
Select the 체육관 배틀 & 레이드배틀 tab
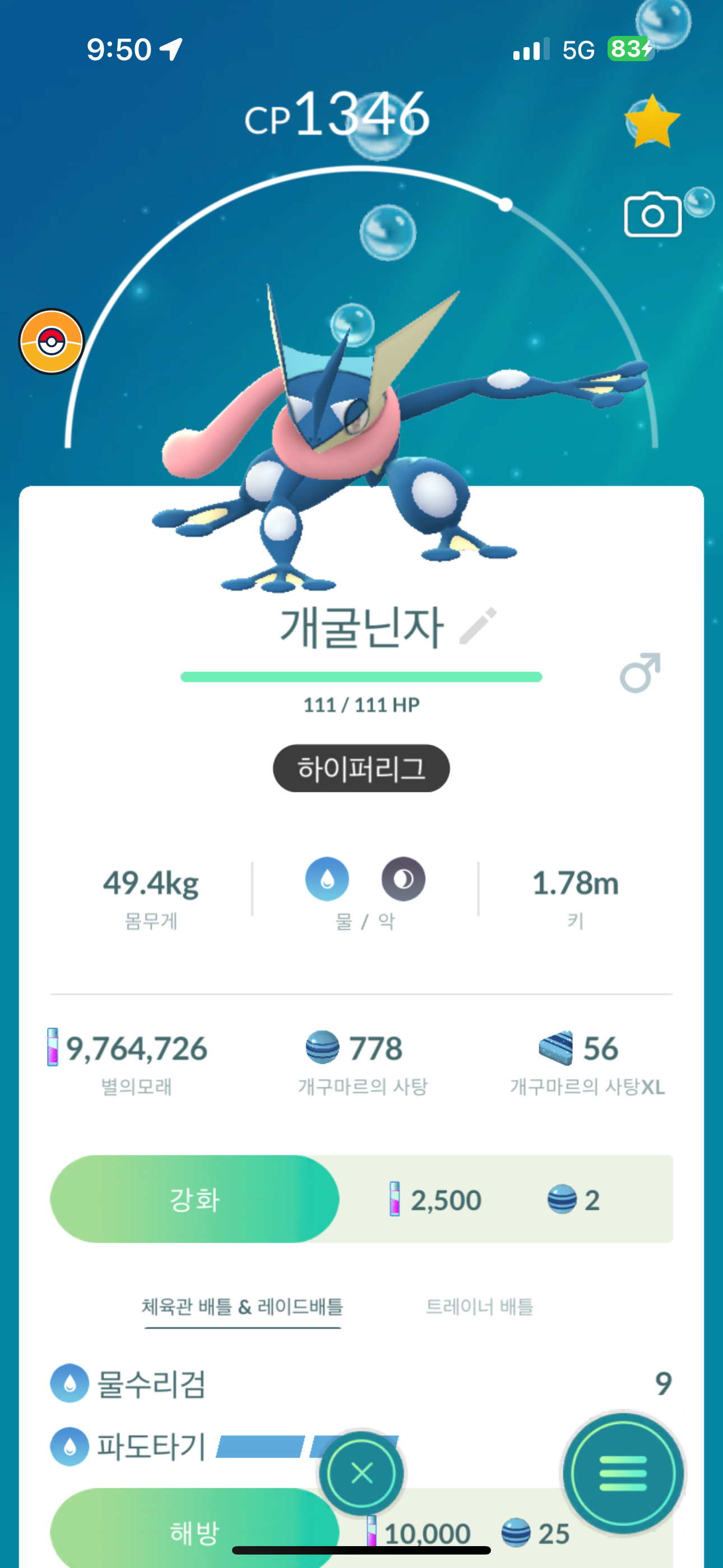pos(242,1307)
